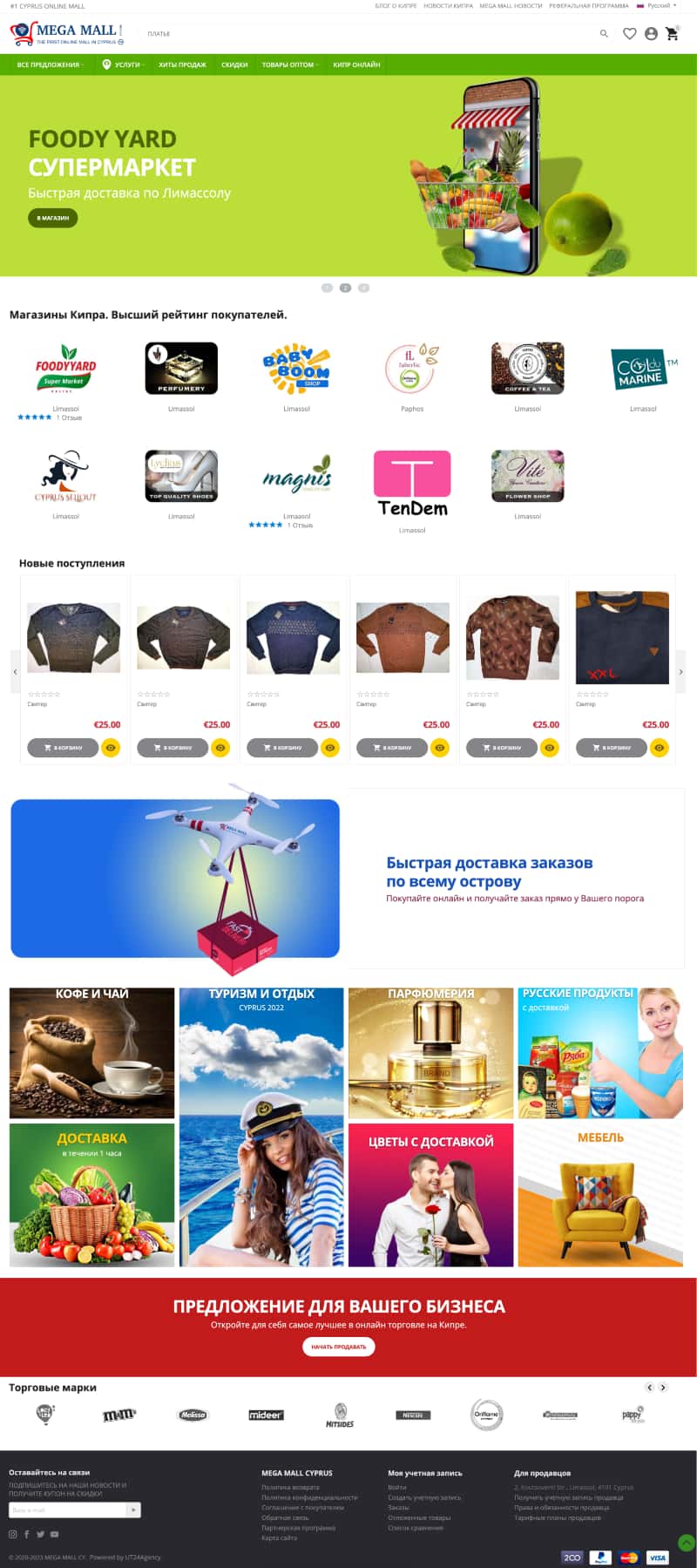Screen dimensions: 697x1568
Task: Go to the Скидки section
Action: [234, 64]
